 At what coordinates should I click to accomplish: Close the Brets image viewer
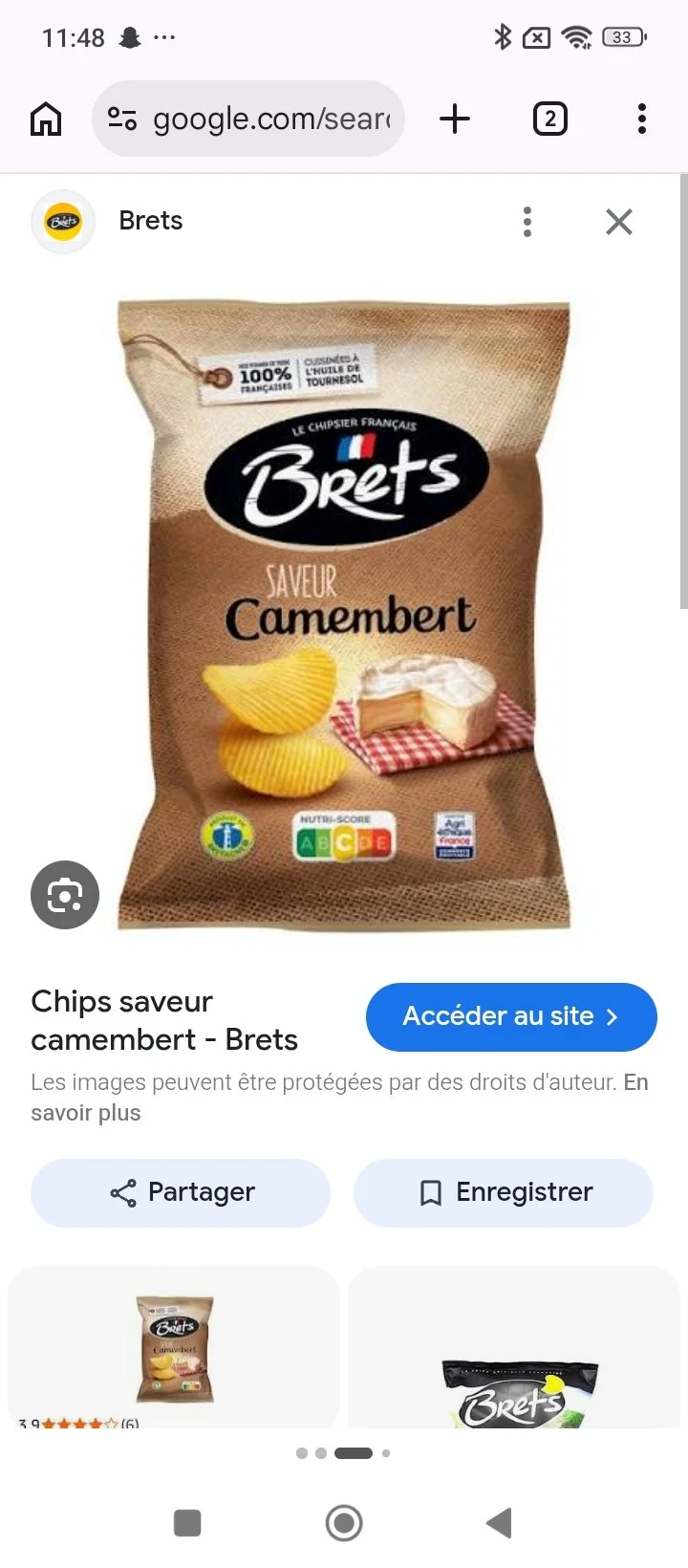pyautogui.click(x=619, y=222)
